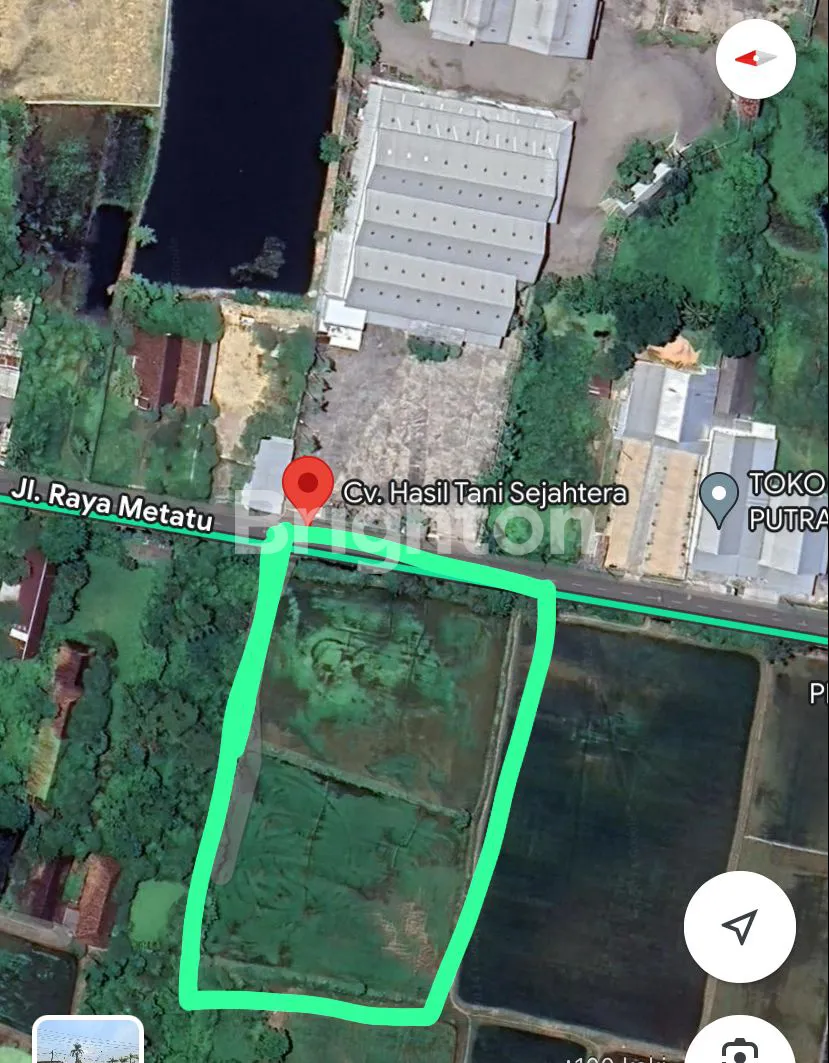Image resolution: width=829 pixels, height=1063 pixels.
Task: Open the Street View preview thumbnail
Action: click(88, 1042)
